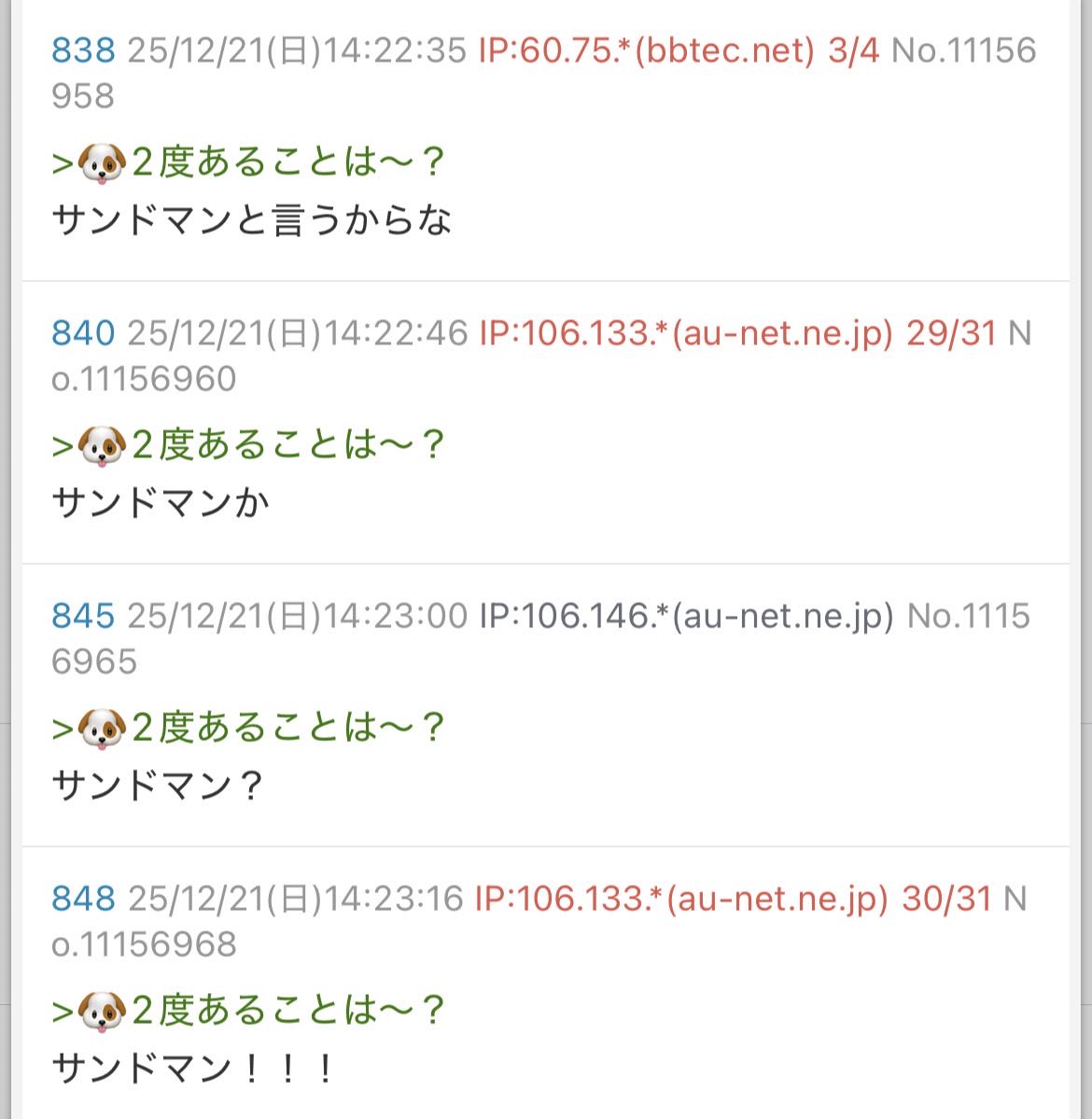Open post number 838

click(x=83, y=50)
